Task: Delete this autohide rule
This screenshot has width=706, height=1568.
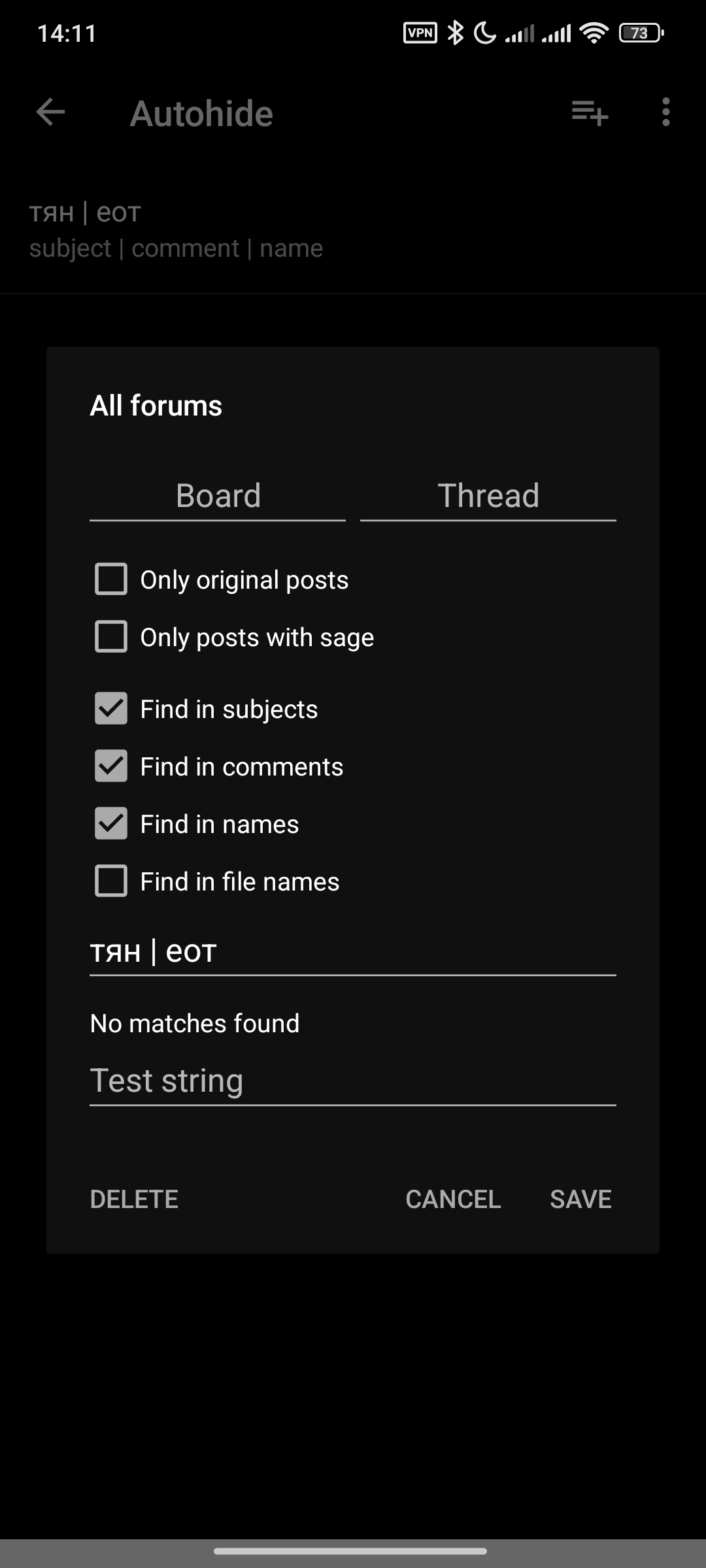Action: point(134,1199)
